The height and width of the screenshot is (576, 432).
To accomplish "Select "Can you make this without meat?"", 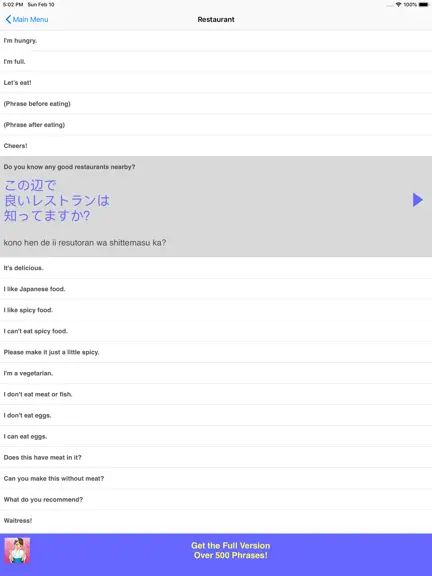I will tap(216, 479).
